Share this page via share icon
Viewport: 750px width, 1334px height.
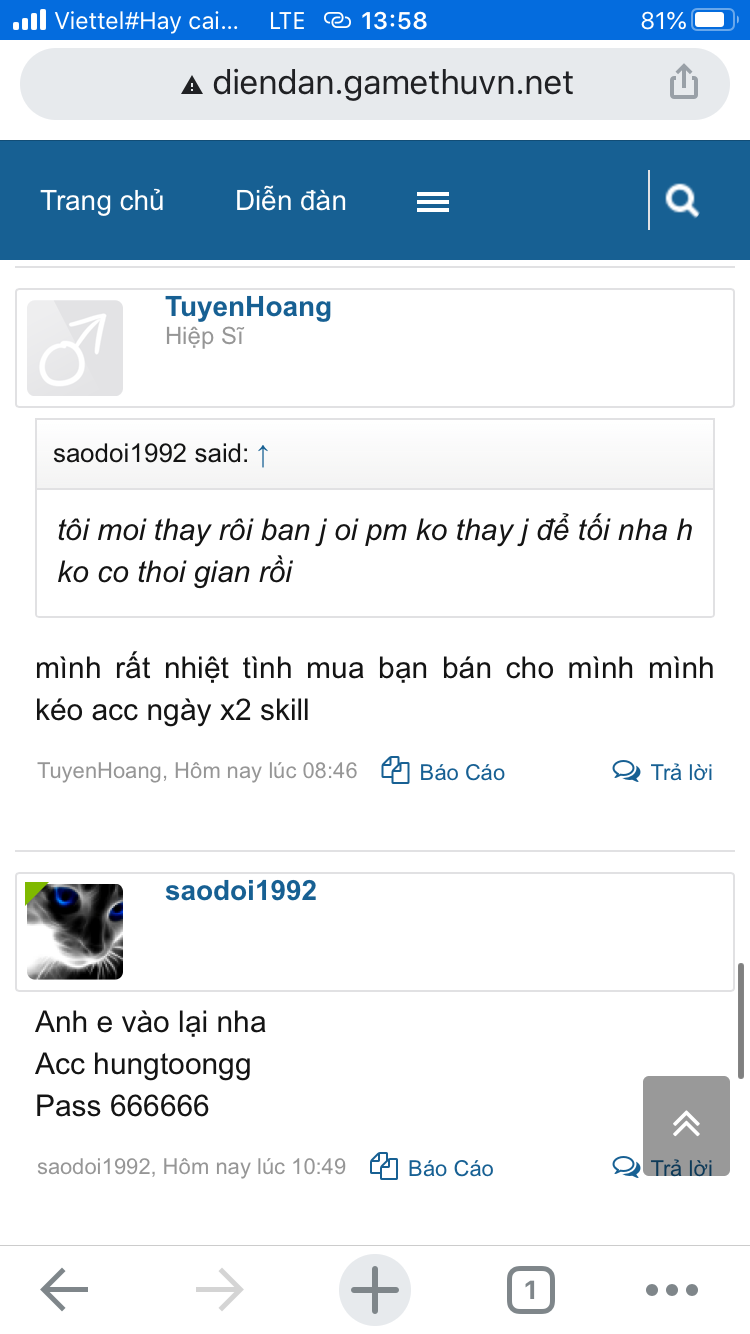(x=683, y=83)
